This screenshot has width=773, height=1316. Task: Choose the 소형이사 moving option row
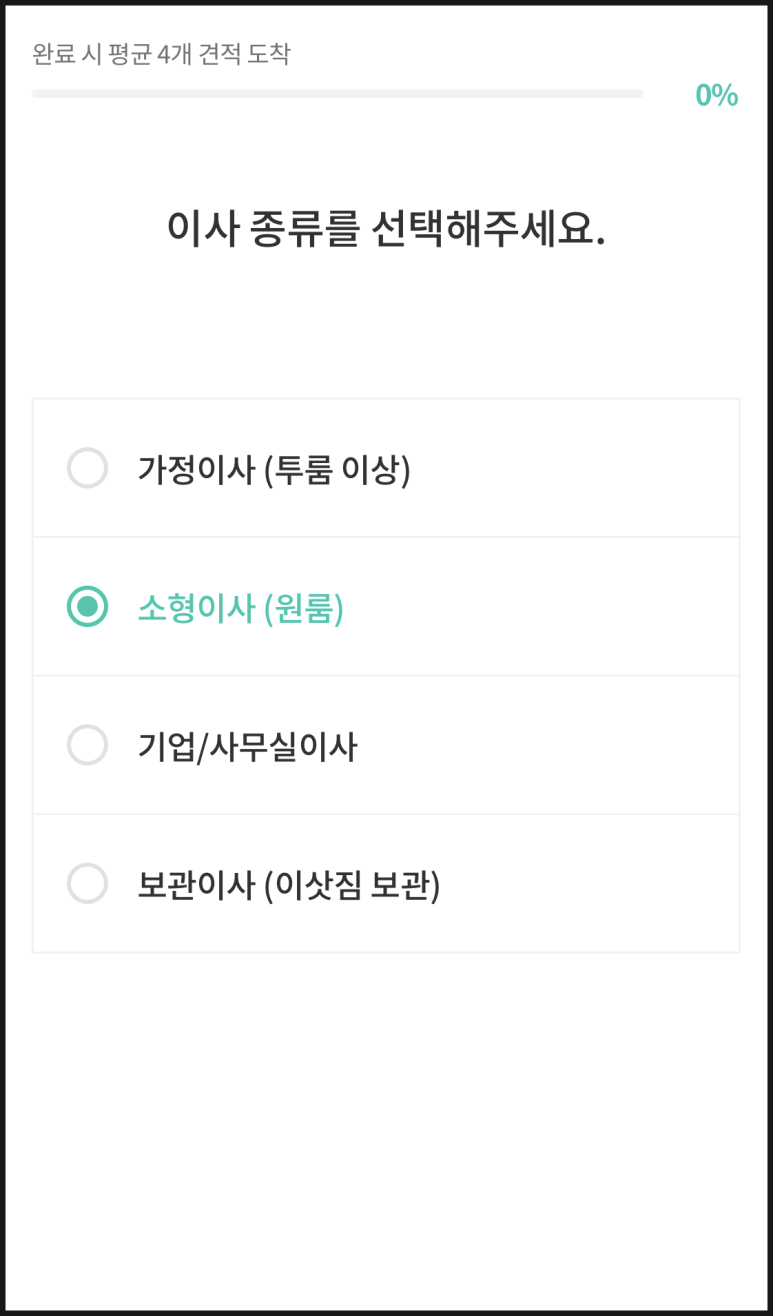(x=386, y=607)
